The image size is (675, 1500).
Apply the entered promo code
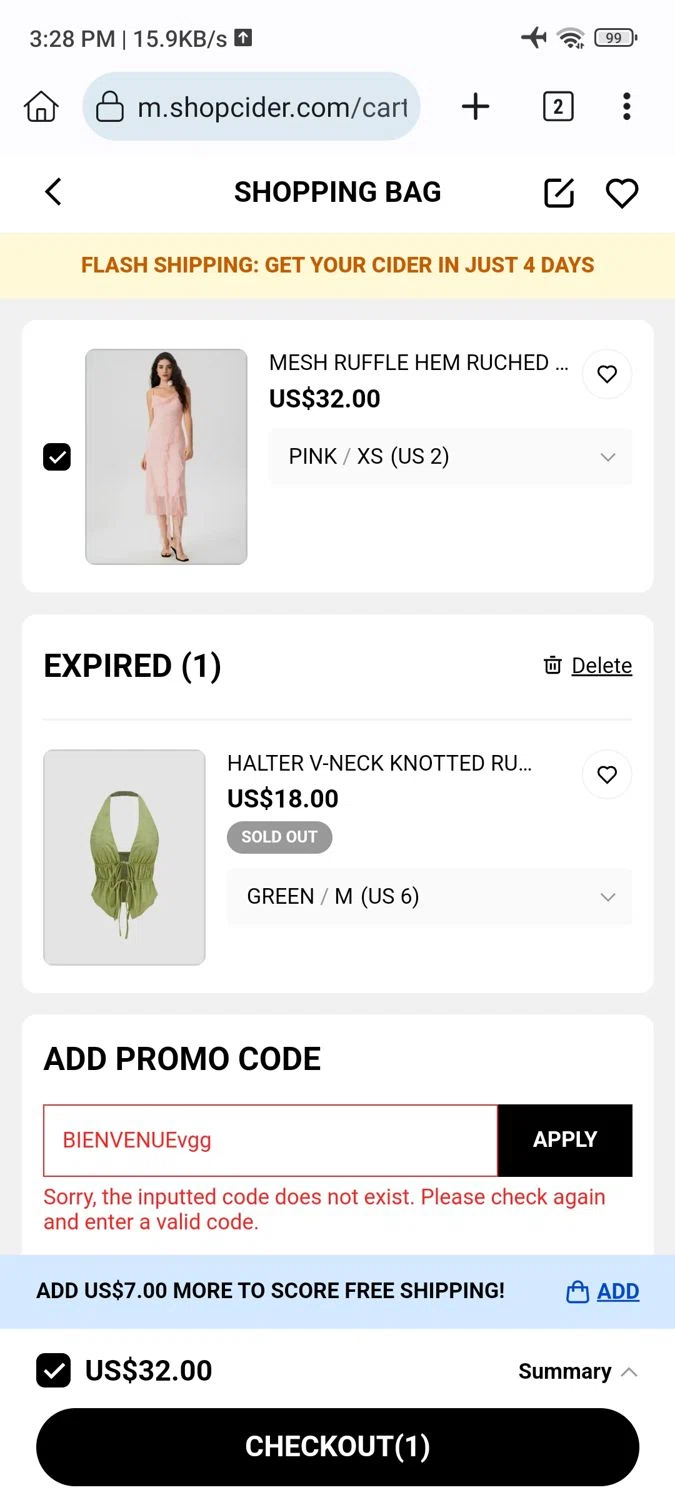point(565,1140)
